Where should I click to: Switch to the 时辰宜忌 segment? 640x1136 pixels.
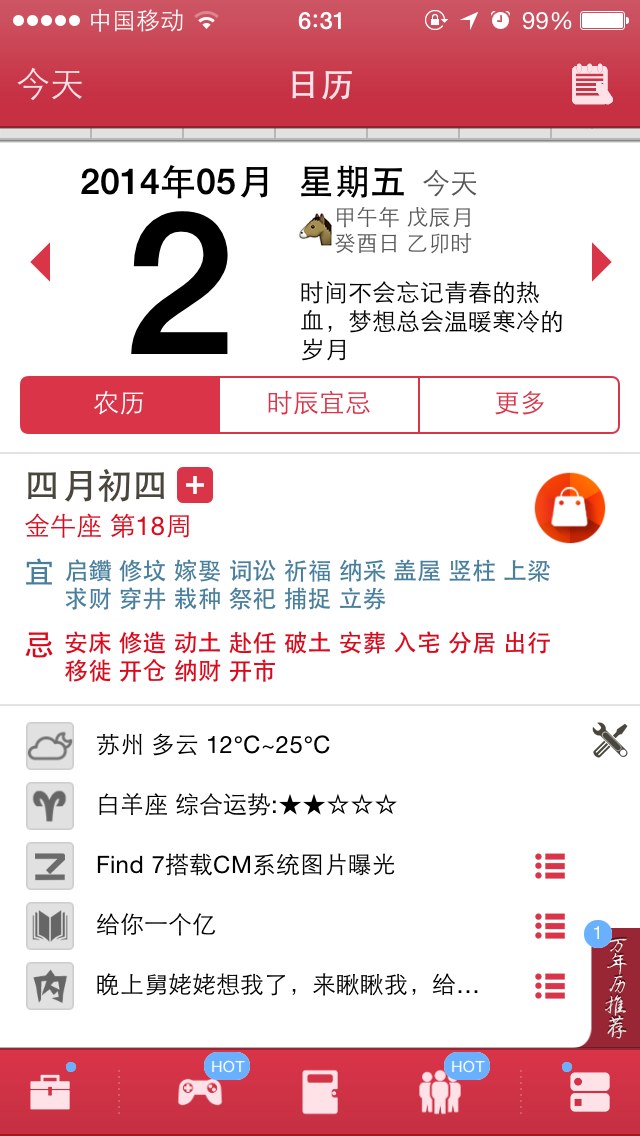[319, 404]
